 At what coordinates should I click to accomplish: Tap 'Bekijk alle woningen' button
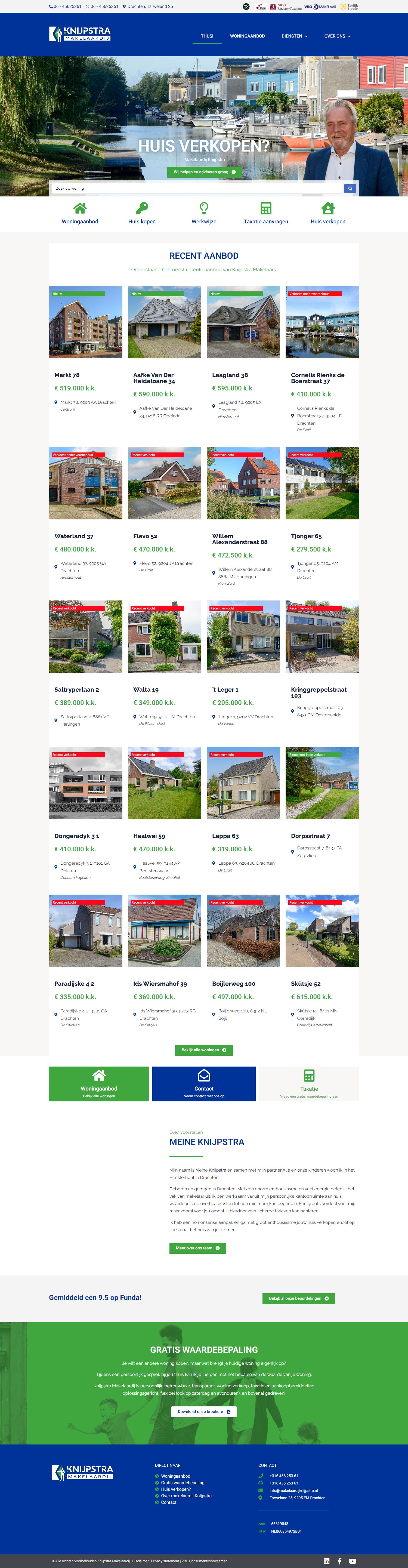pyautogui.click(x=204, y=1050)
